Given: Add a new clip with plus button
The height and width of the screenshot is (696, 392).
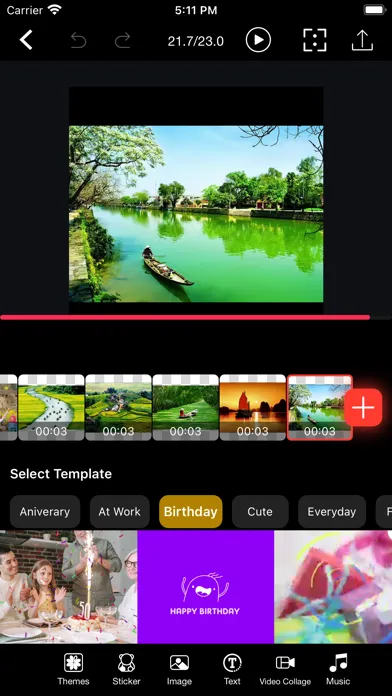Looking at the screenshot, I should (x=363, y=407).
